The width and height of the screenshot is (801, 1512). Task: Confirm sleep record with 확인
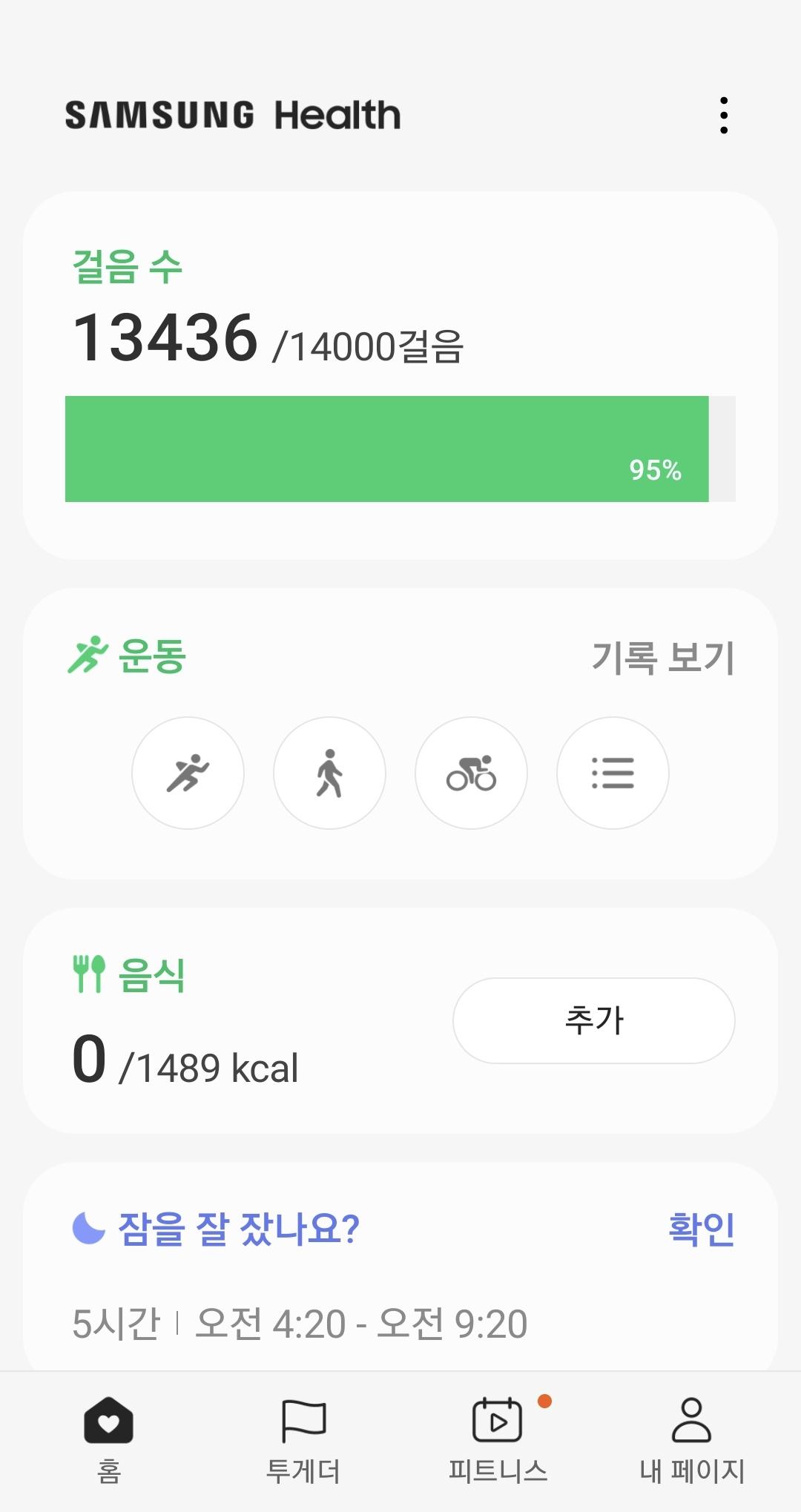701,1229
